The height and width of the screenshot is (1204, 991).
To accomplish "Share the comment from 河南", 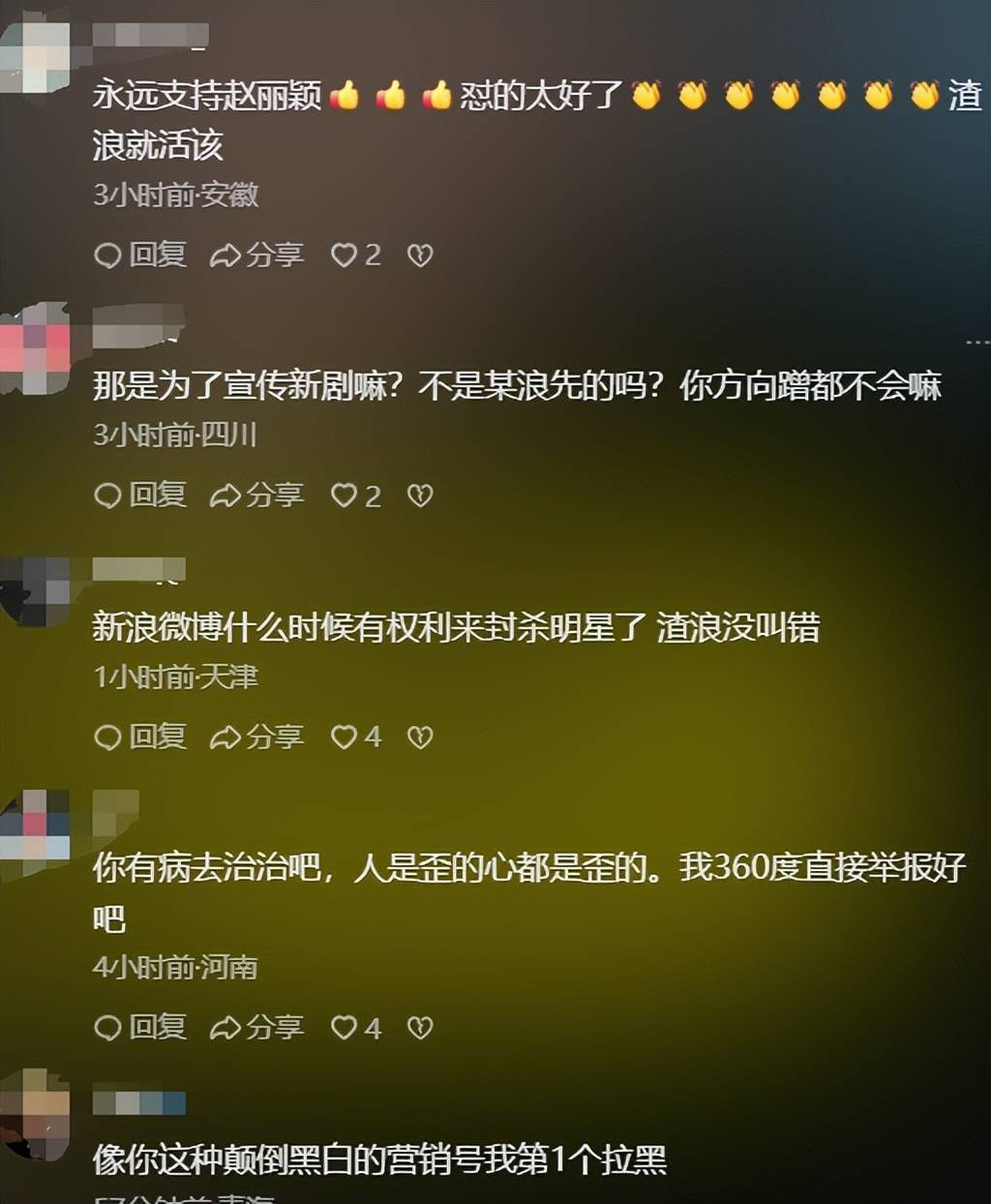I will click(257, 1027).
